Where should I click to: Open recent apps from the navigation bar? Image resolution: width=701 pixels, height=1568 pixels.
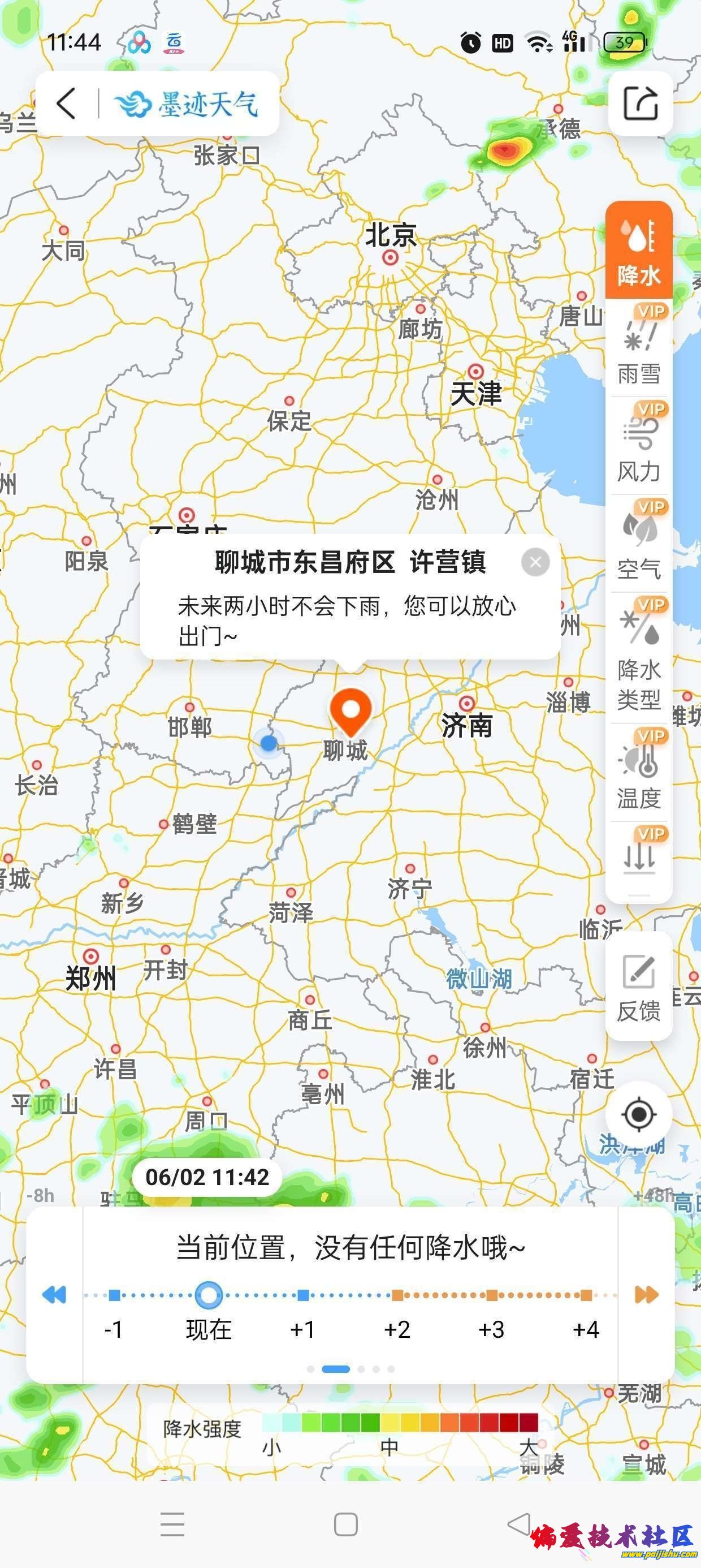coord(172,1524)
